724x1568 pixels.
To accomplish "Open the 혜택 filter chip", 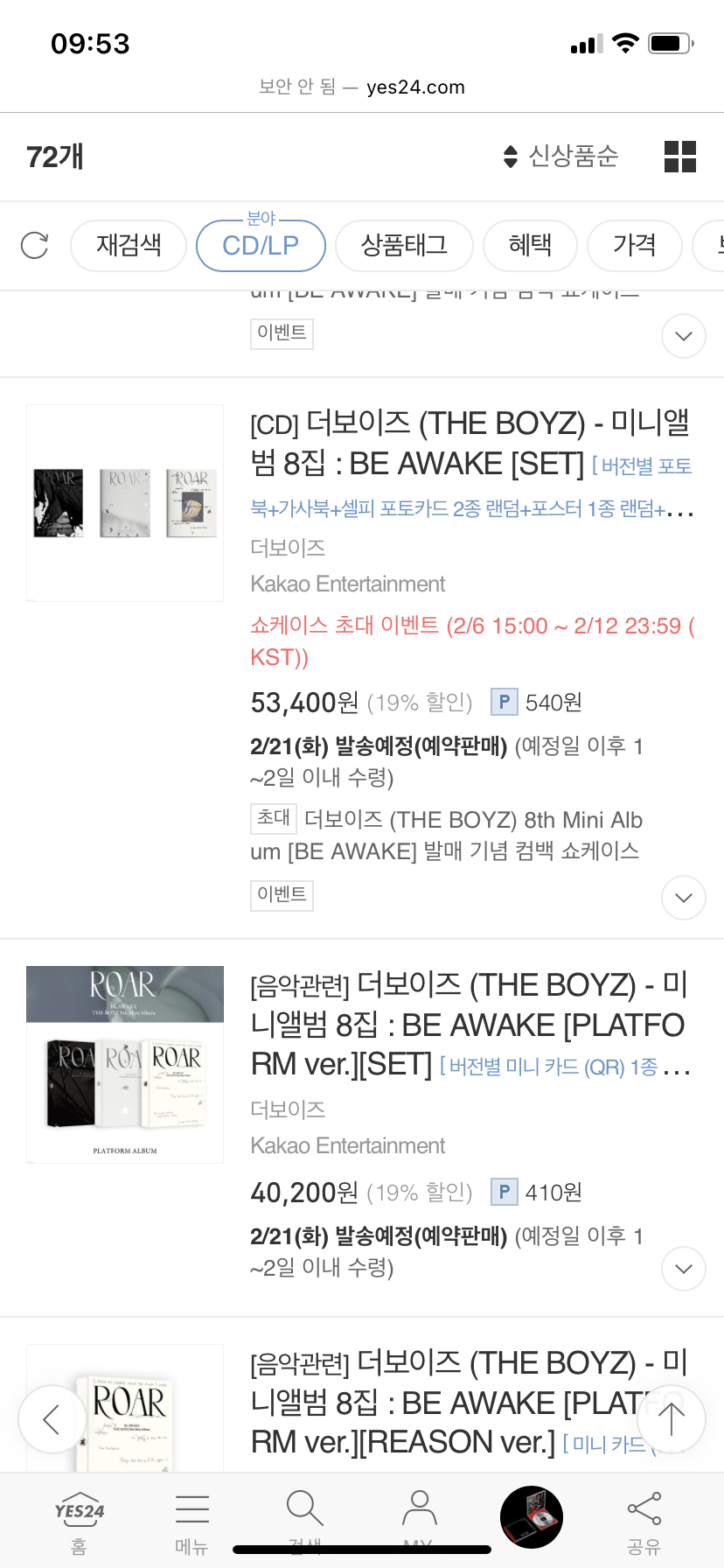I will point(530,246).
